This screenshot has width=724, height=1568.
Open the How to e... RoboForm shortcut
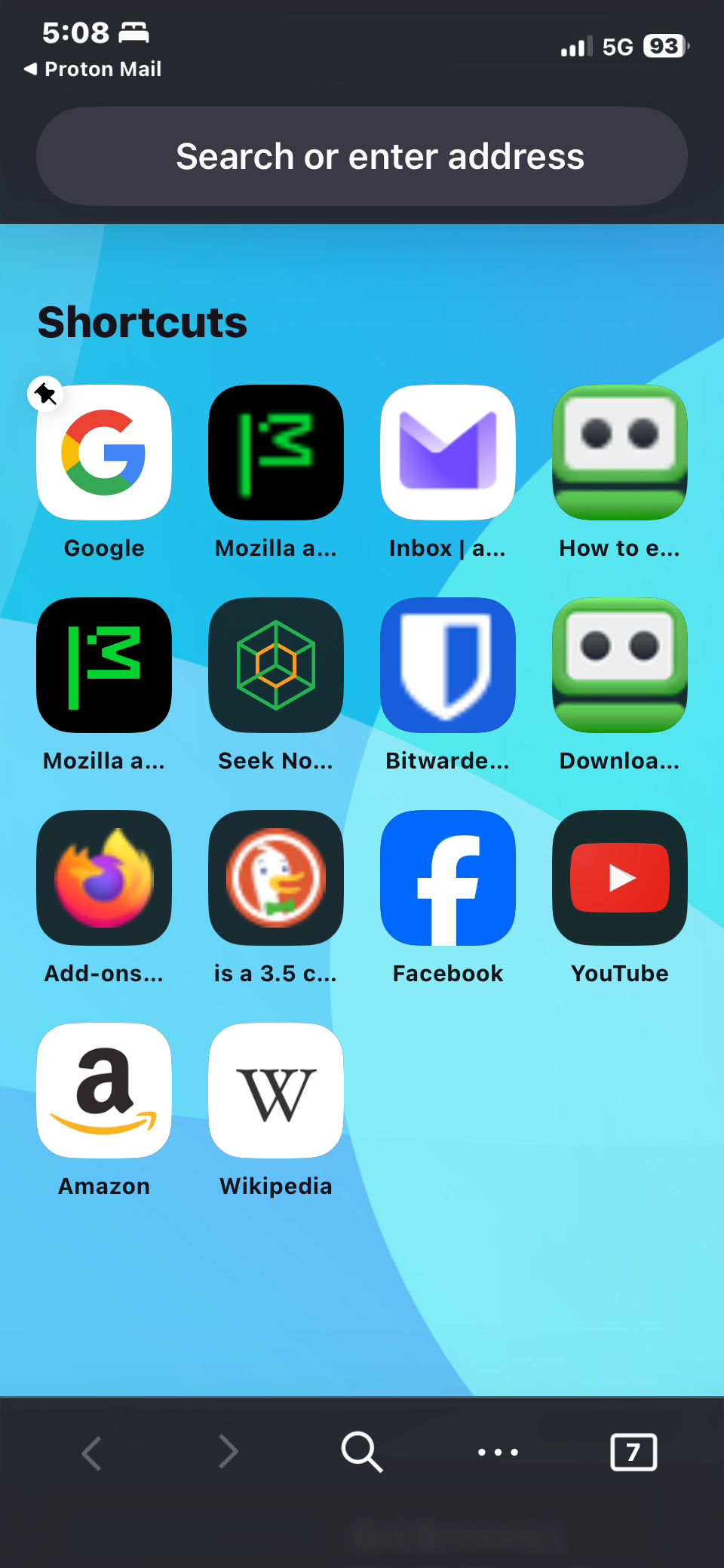(x=620, y=453)
